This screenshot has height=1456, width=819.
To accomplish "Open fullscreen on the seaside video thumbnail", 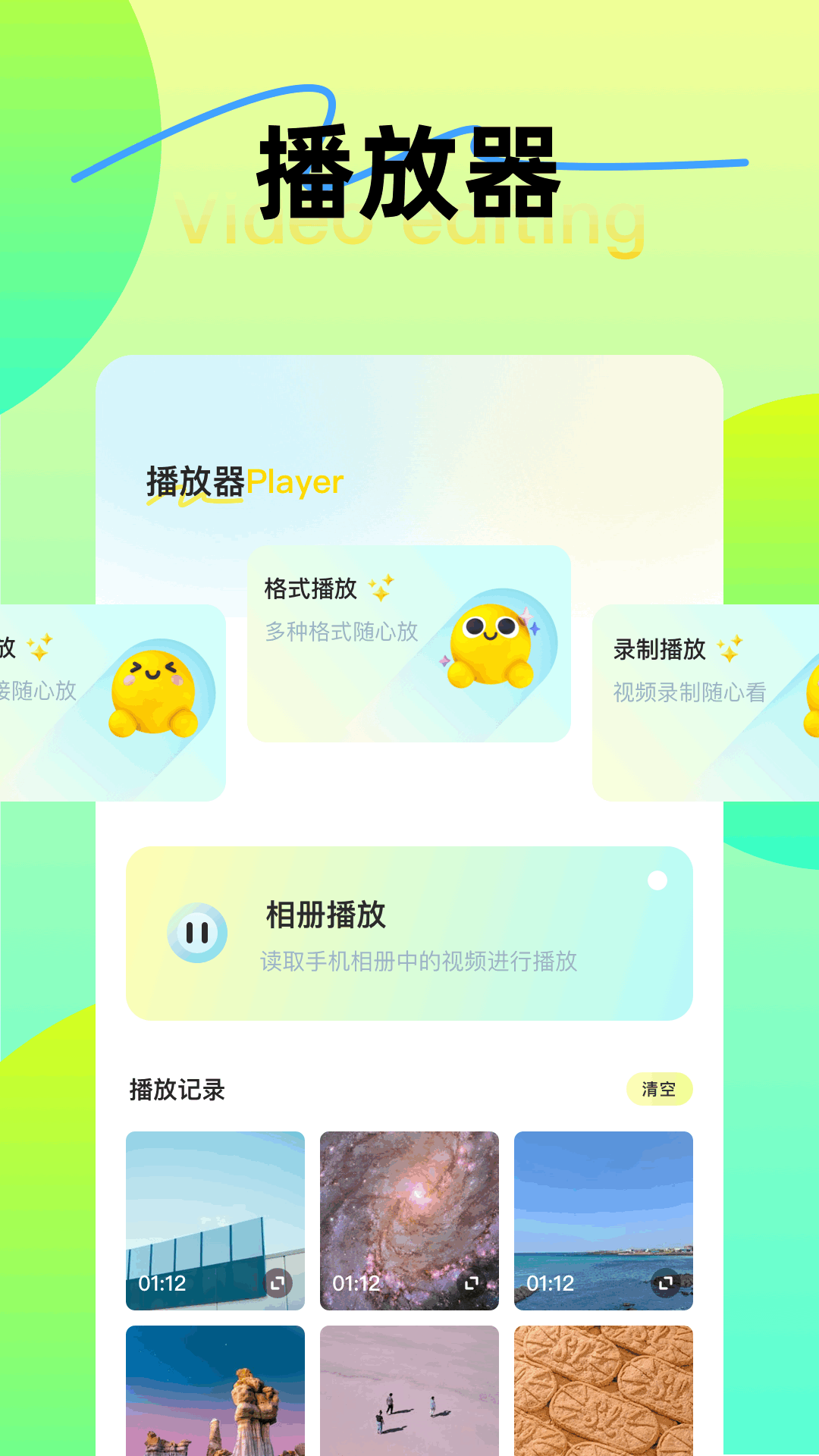I will click(x=667, y=1283).
